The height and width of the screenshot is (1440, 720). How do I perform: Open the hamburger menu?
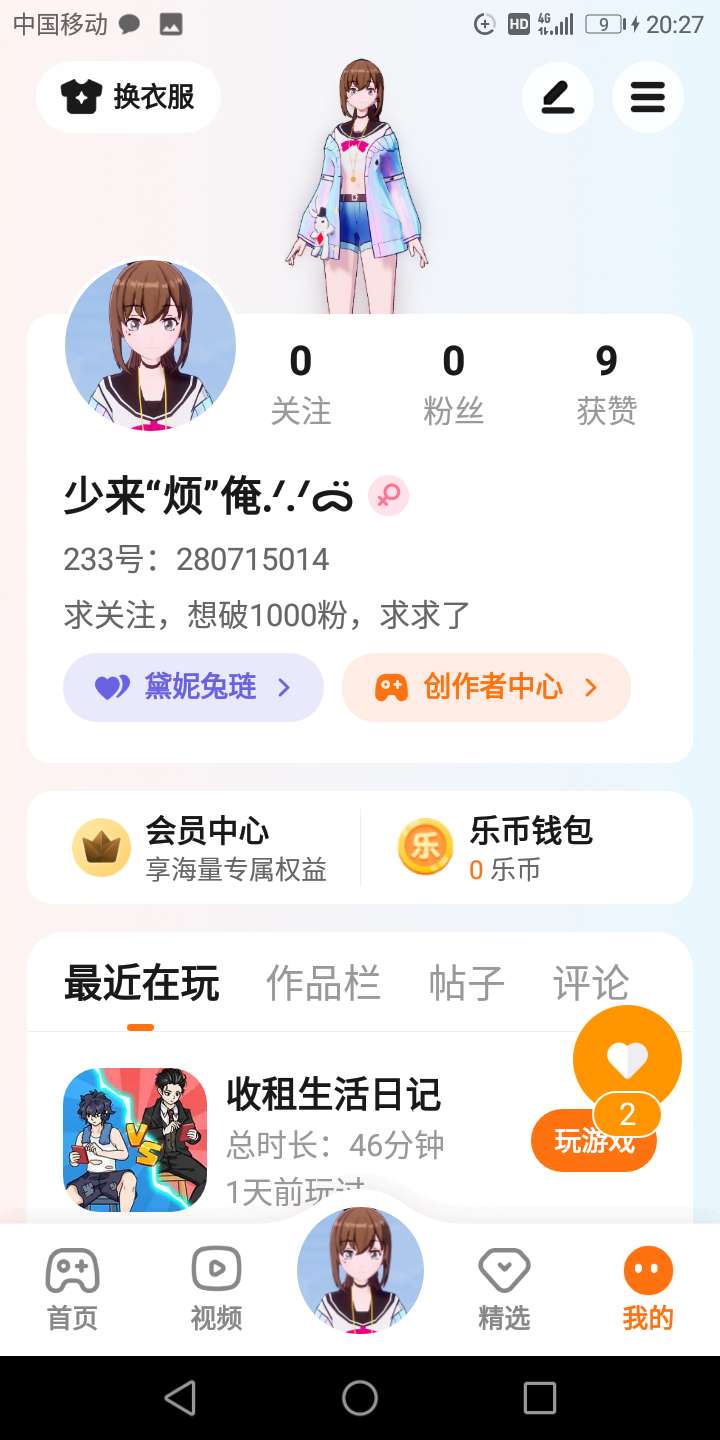pos(647,97)
